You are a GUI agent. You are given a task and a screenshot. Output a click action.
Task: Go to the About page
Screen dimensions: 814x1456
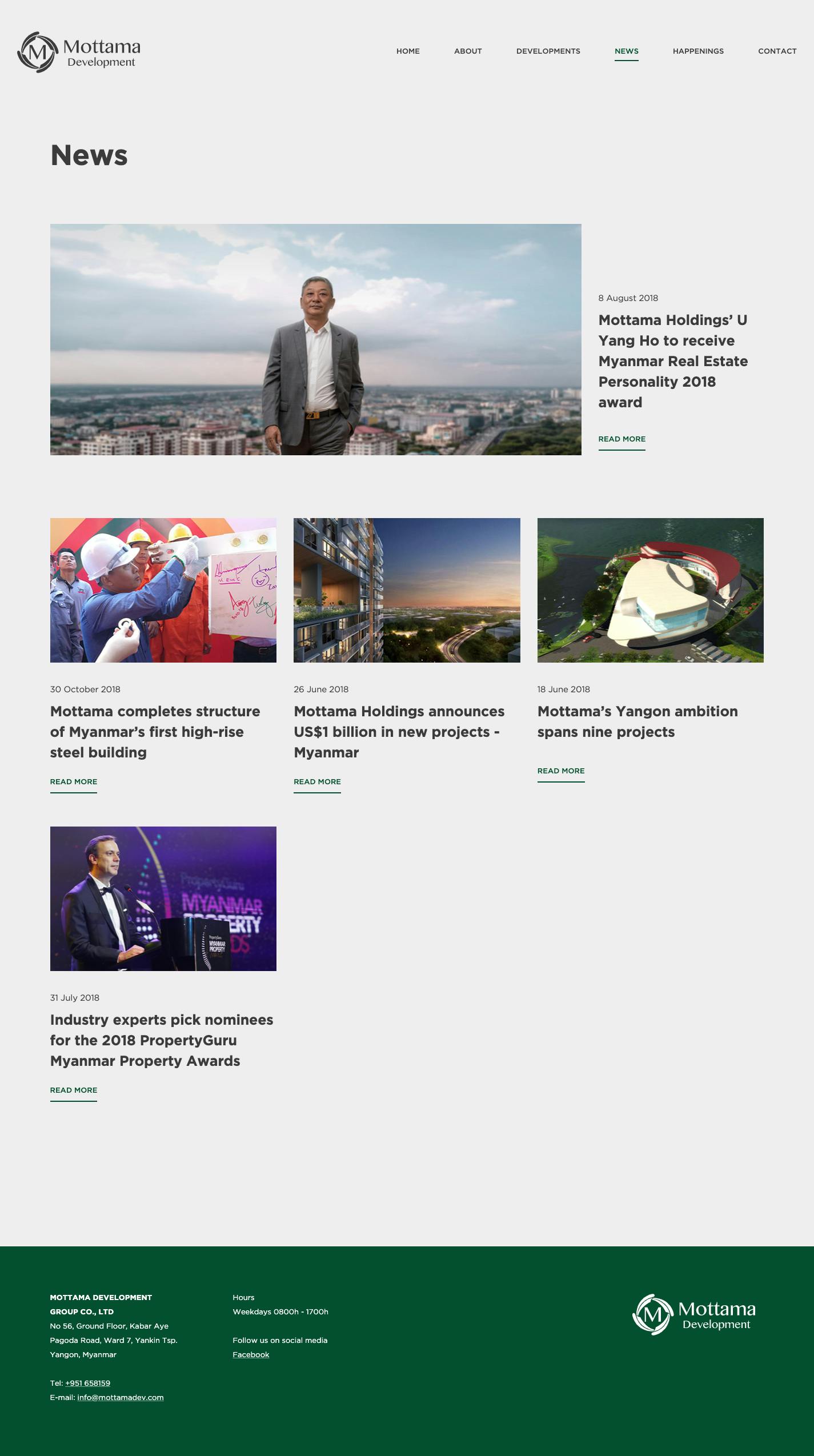pyautogui.click(x=468, y=51)
